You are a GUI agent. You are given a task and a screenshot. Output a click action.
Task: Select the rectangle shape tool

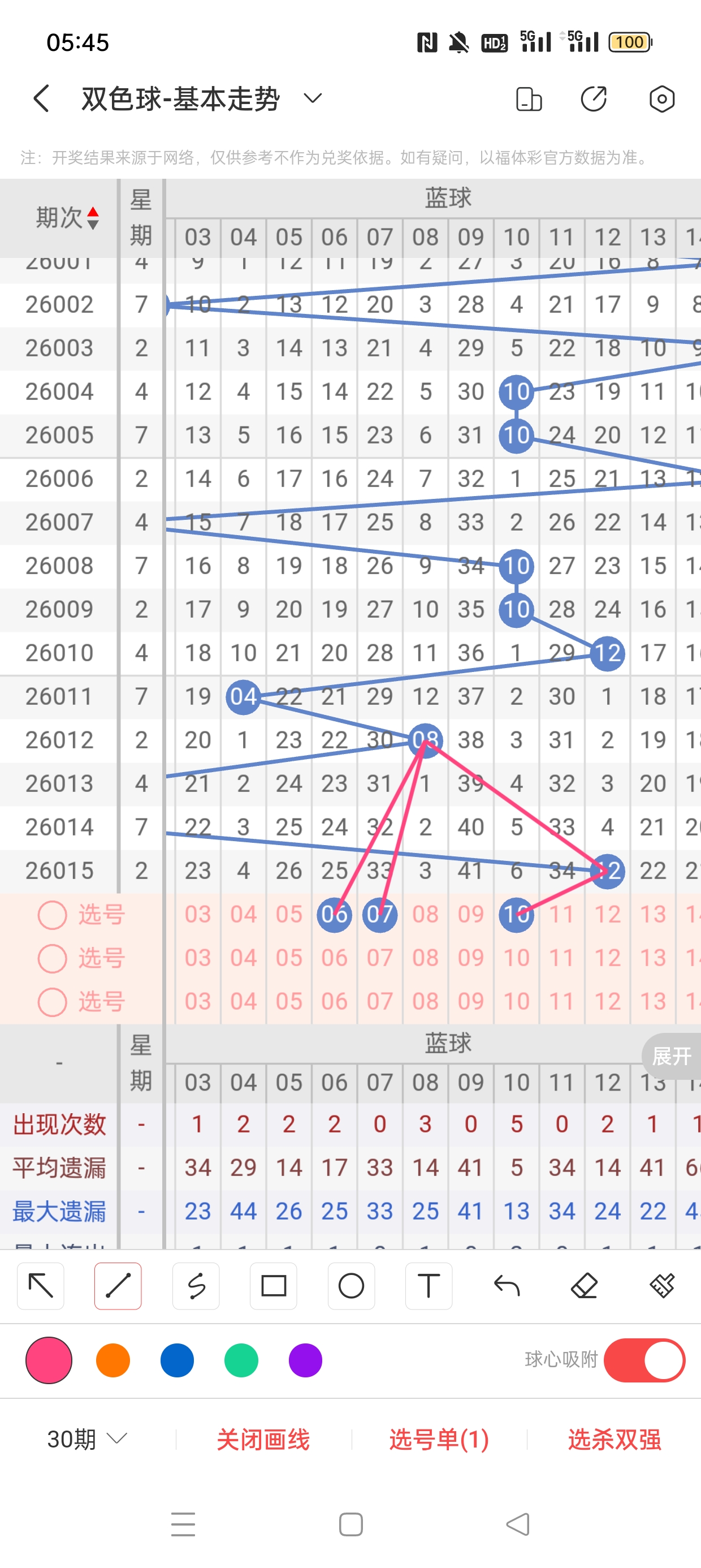click(x=273, y=1286)
